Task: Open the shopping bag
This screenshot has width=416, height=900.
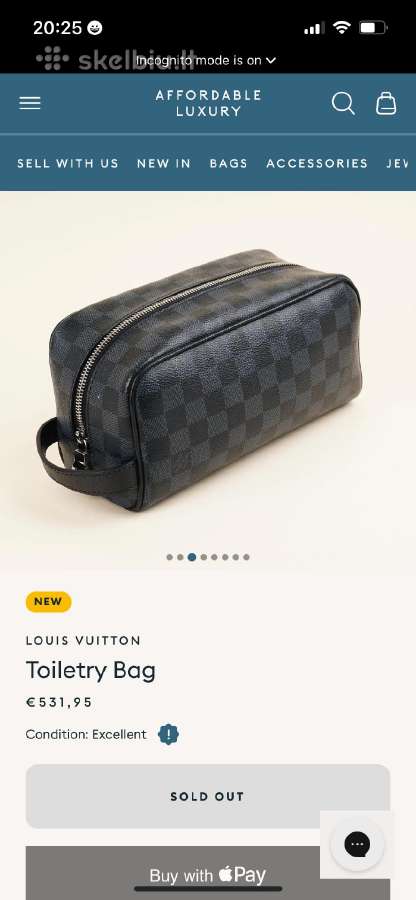Action: click(386, 104)
